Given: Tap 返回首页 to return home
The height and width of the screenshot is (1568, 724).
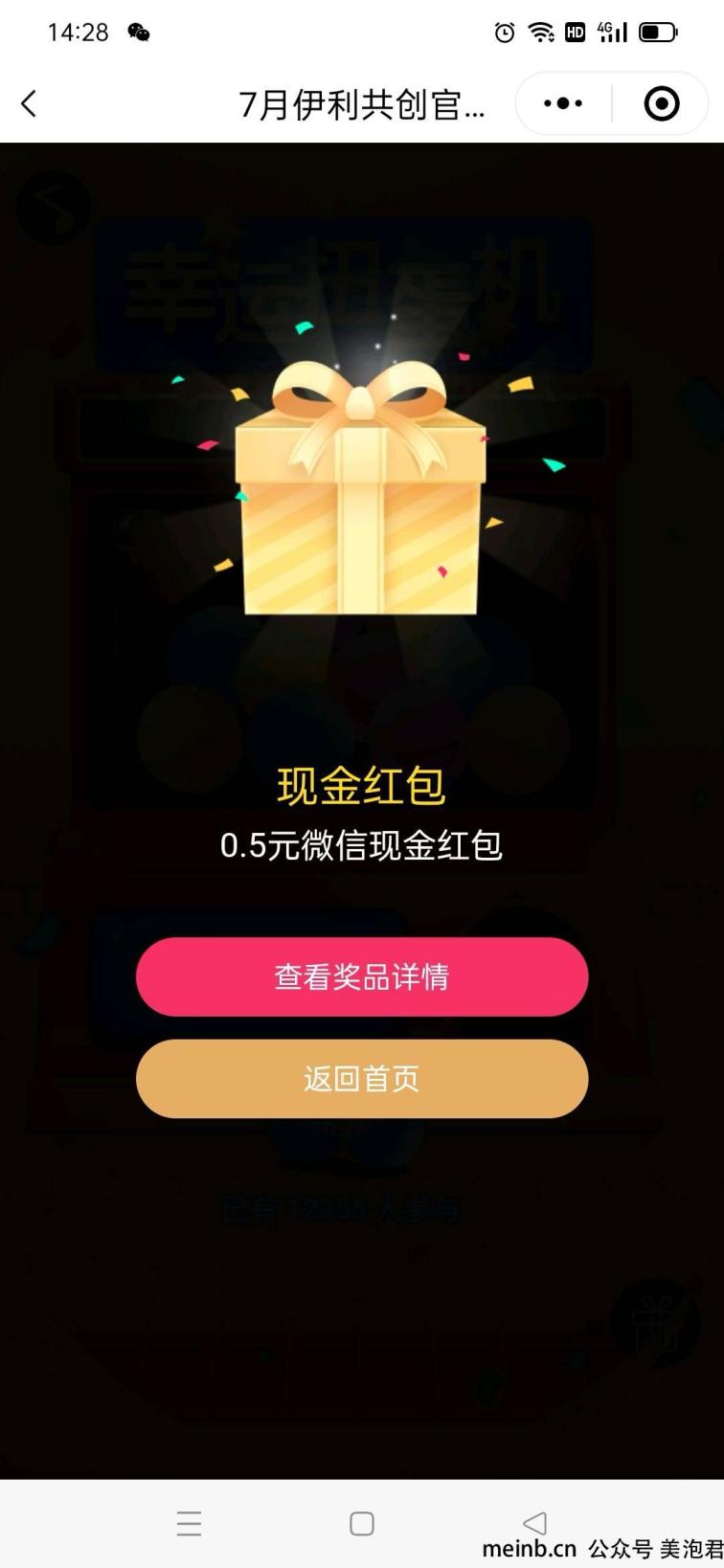Looking at the screenshot, I should 362,1079.
